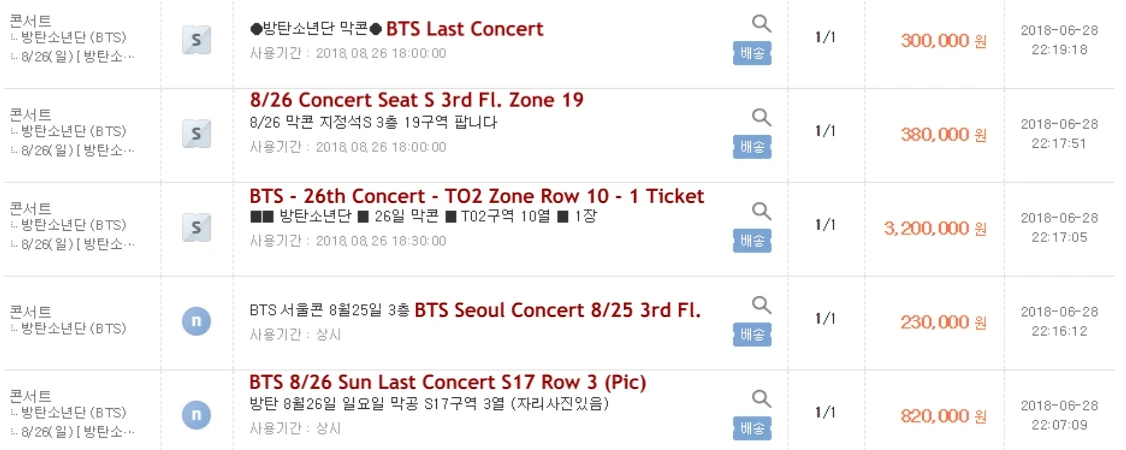Open the T02구역 10열 1장 ticket listing
The image size is (1126, 450).
(476, 196)
